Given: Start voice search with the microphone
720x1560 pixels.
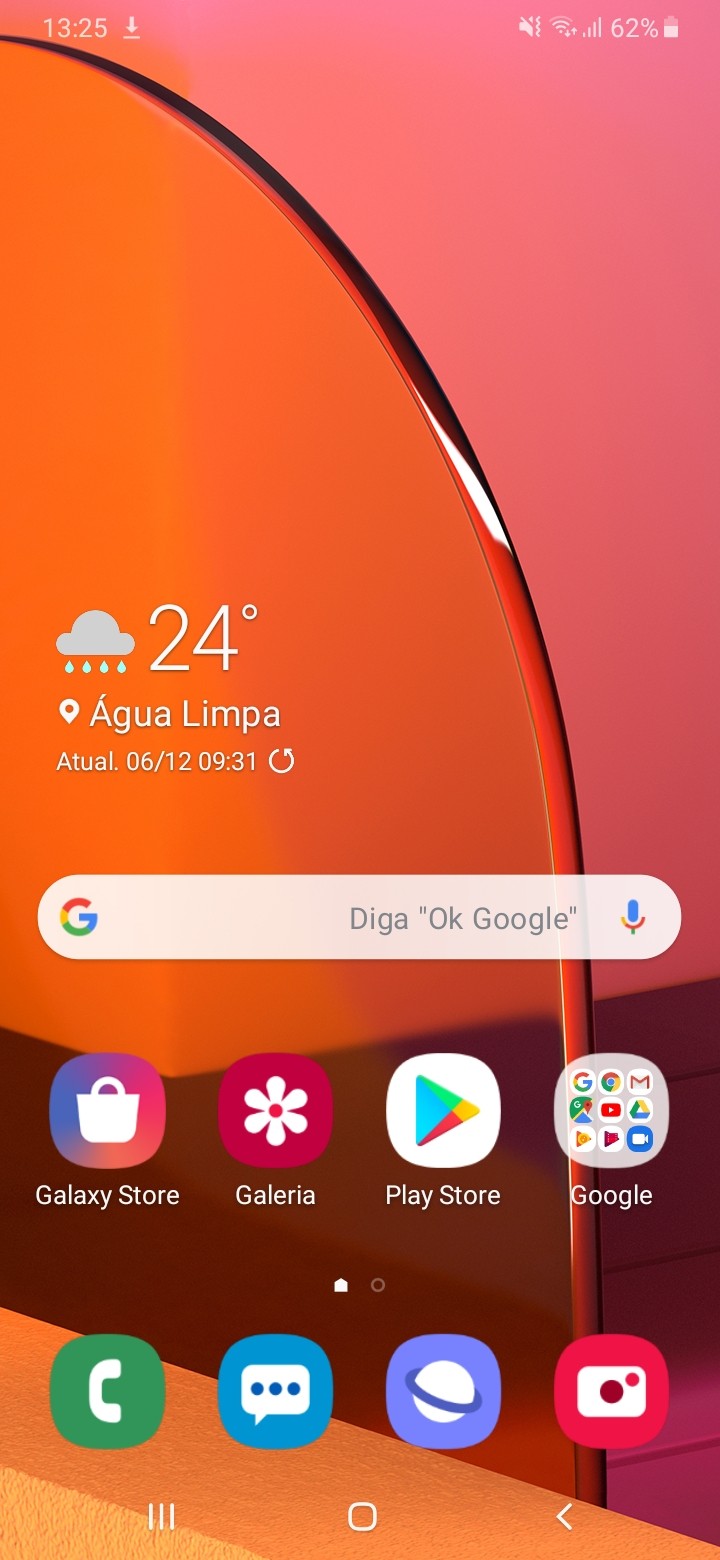Looking at the screenshot, I should (632, 917).
